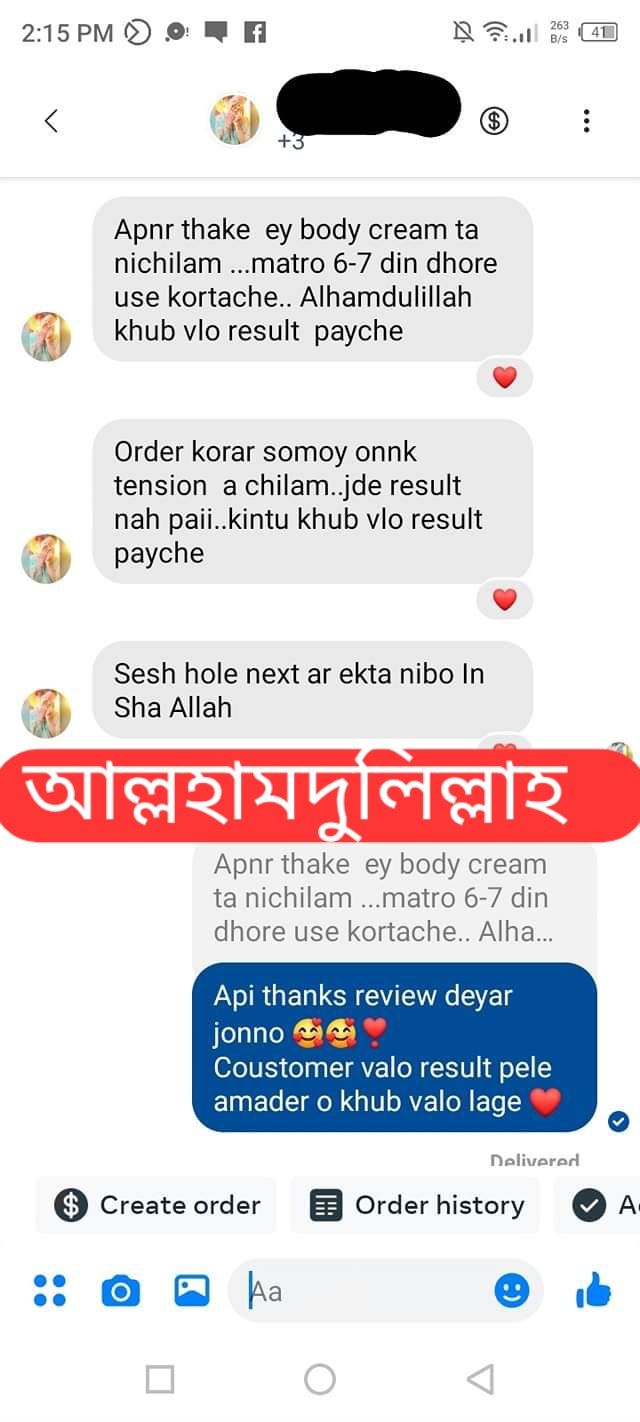Open the customer's profile picture in header
Screen dimensions: 640x1422
pos(234,120)
